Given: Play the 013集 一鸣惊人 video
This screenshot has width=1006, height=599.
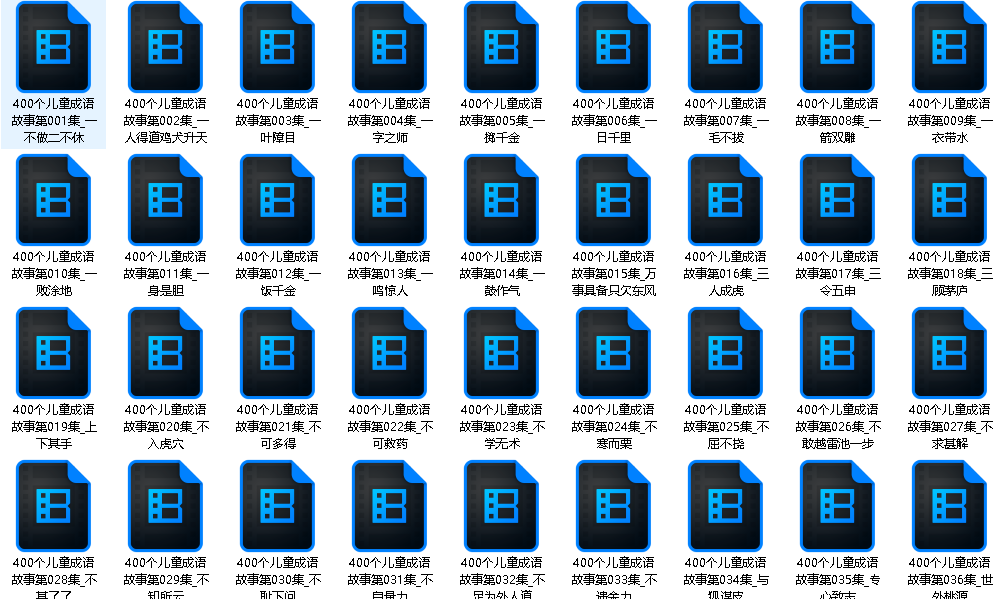Looking at the screenshot, I should pos(389,200).
